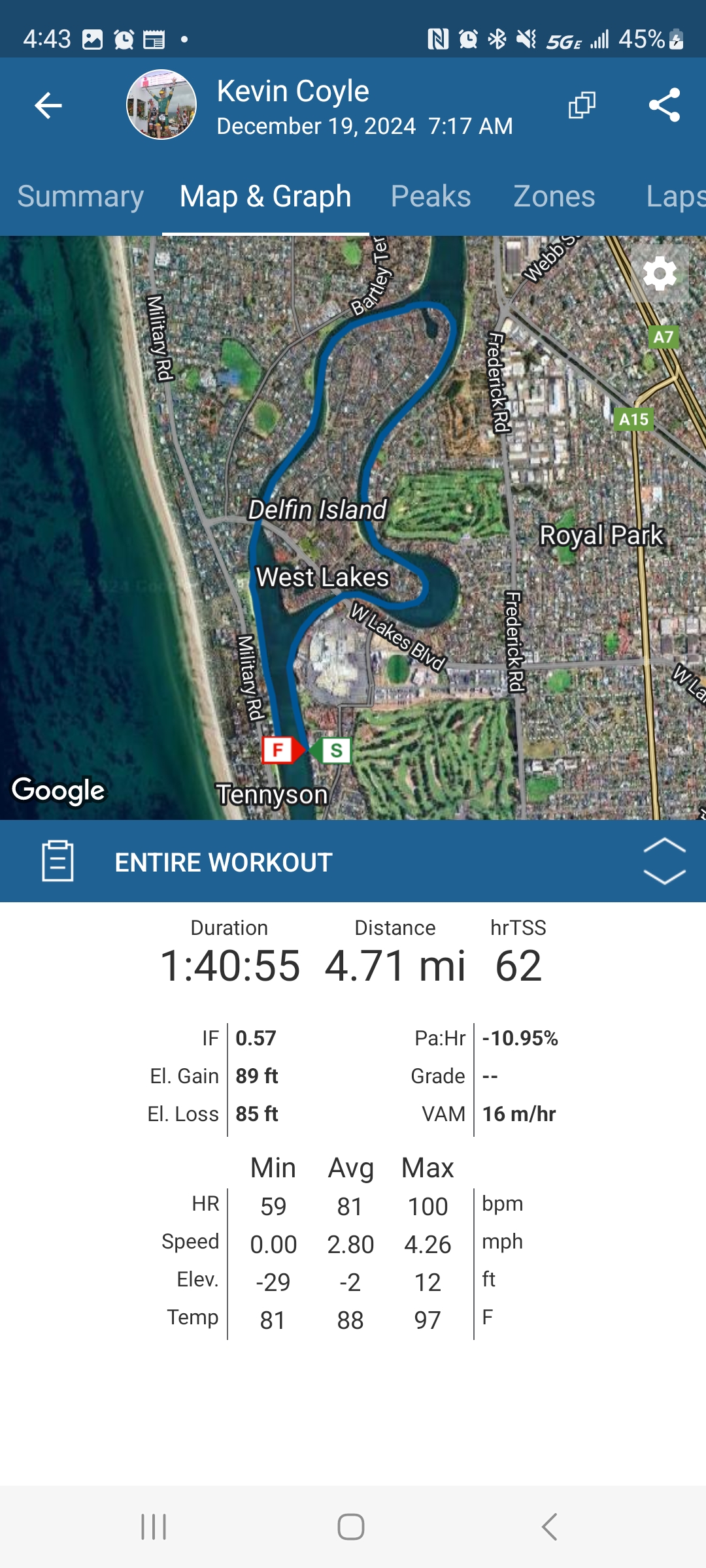Image resolution: width=706 pixels, height=1568 pixels.
Task: Go back using the header arrow
Action: pyautogui.click(x=48, y=105)
